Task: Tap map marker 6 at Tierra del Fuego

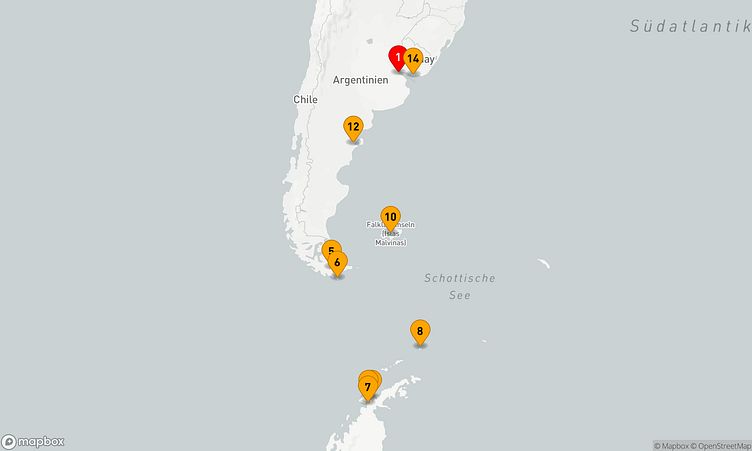Action: pyautogui.click(x=338, y=263)
